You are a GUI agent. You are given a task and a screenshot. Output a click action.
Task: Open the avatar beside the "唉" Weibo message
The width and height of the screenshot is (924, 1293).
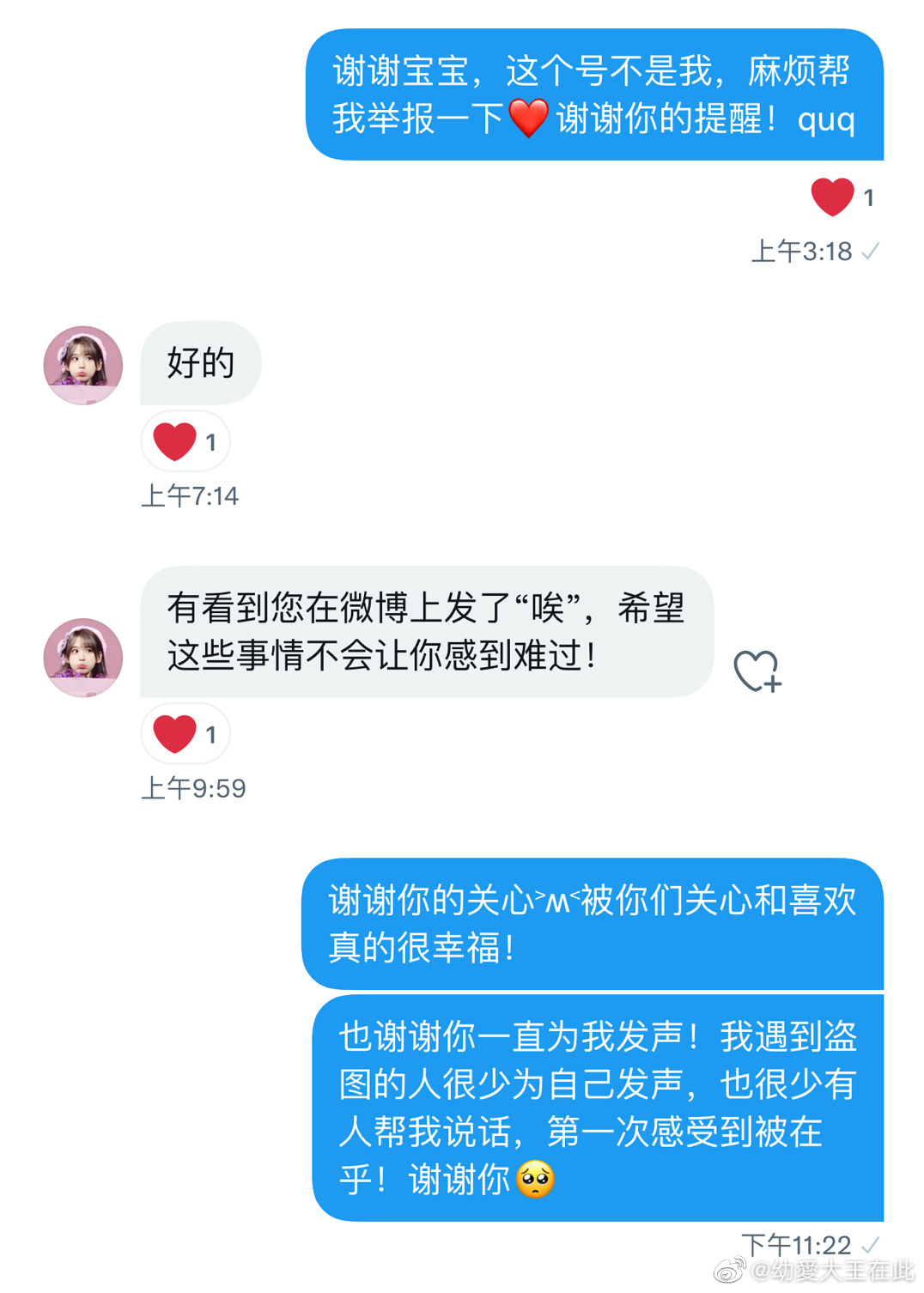(83, 658)
